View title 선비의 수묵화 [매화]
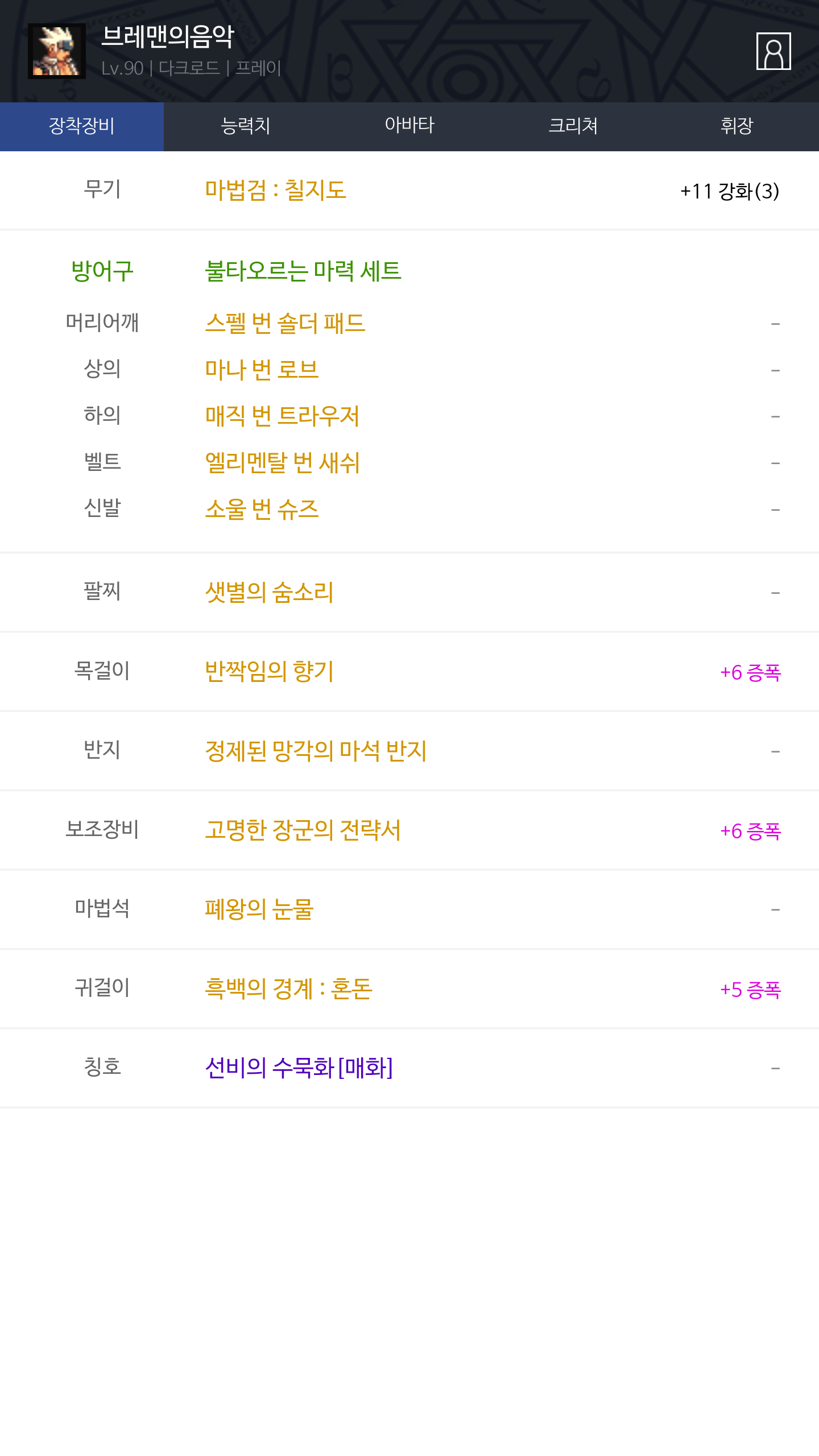 (x=299, y=1068)
